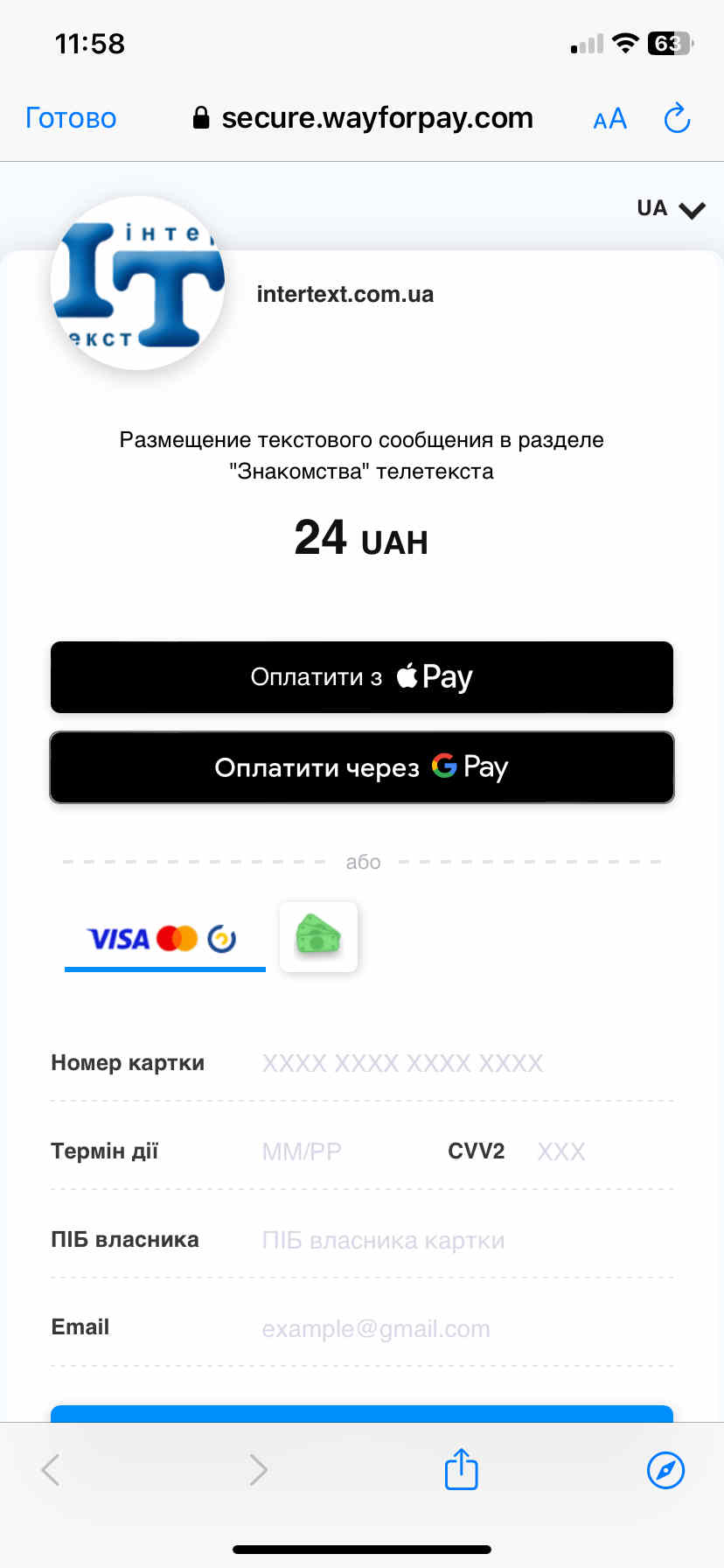
Task: Pay through Google Pay
Action: tap(362, 767)
